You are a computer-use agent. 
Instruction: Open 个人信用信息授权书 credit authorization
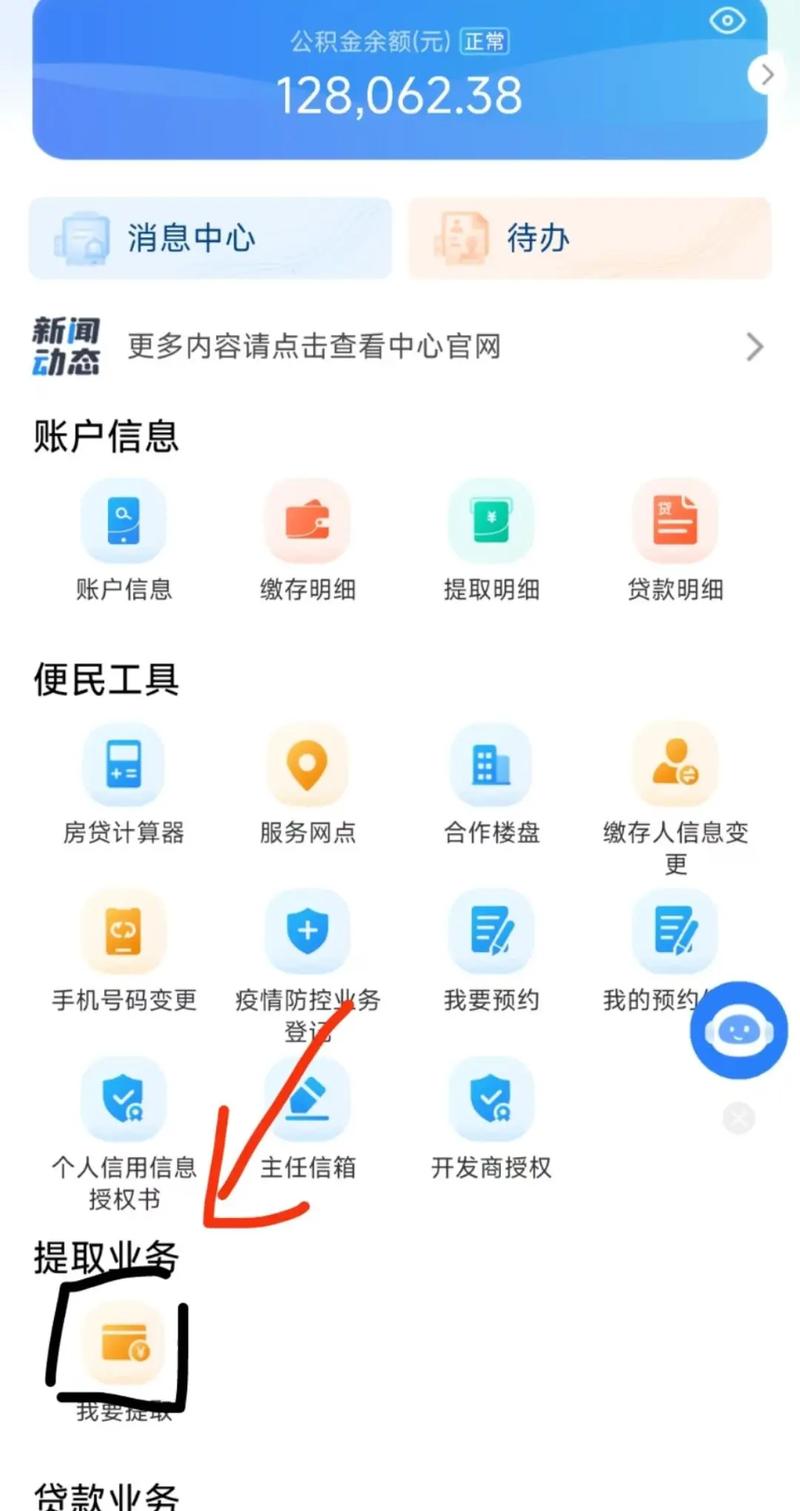124,1100
